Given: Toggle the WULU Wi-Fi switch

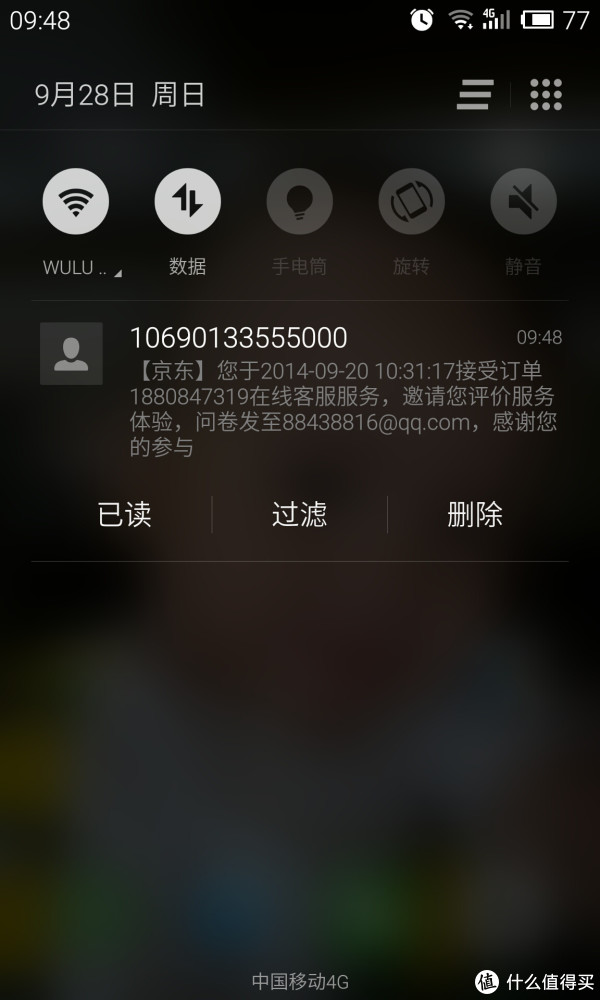Looking at the screenshot, I should point(75,202).
